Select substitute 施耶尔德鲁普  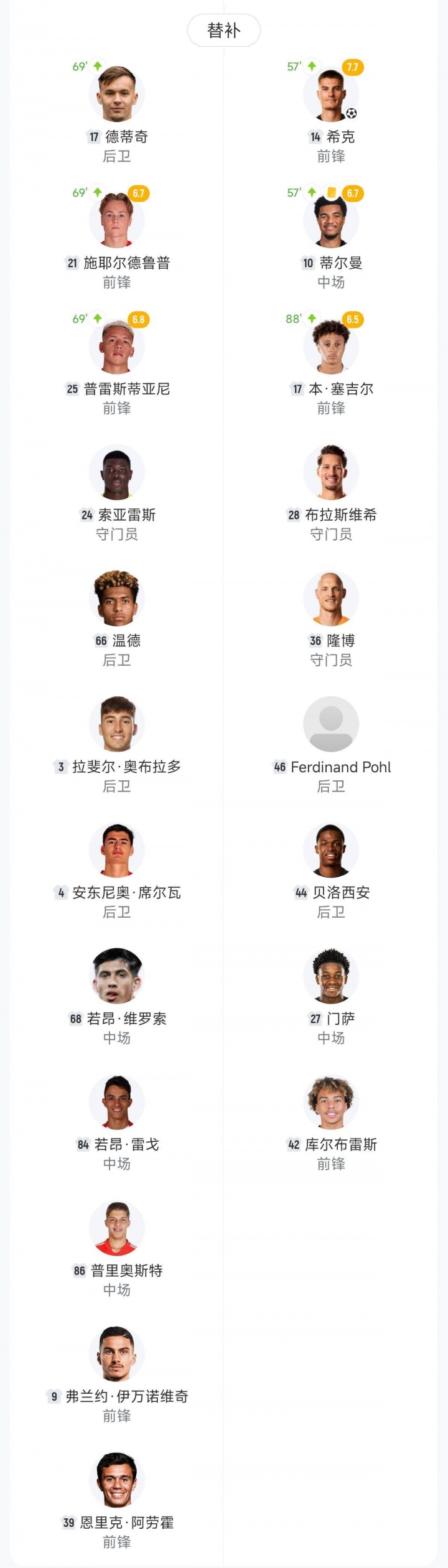[117, 220]
